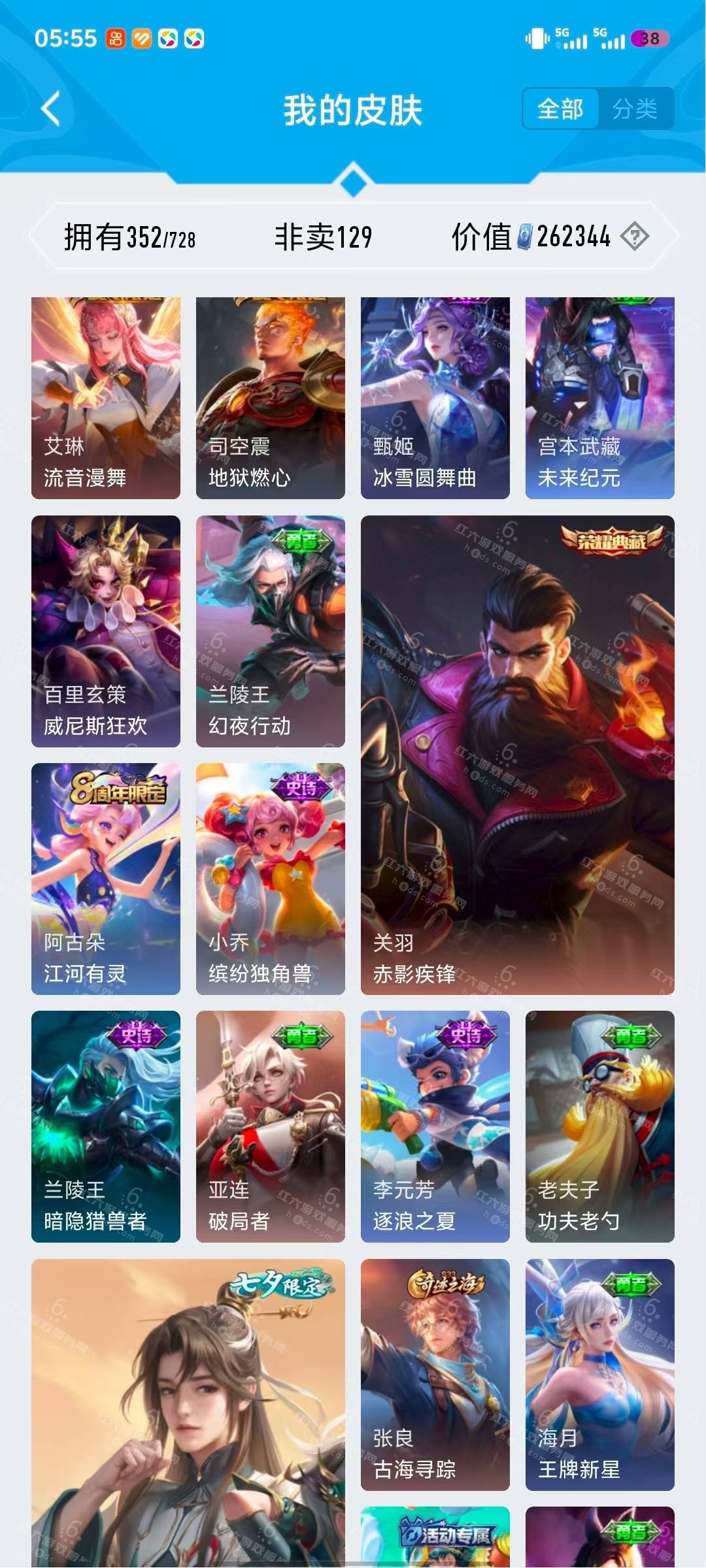Open the value help question-mark icon
706x1568 pixels.
(634, 237)
